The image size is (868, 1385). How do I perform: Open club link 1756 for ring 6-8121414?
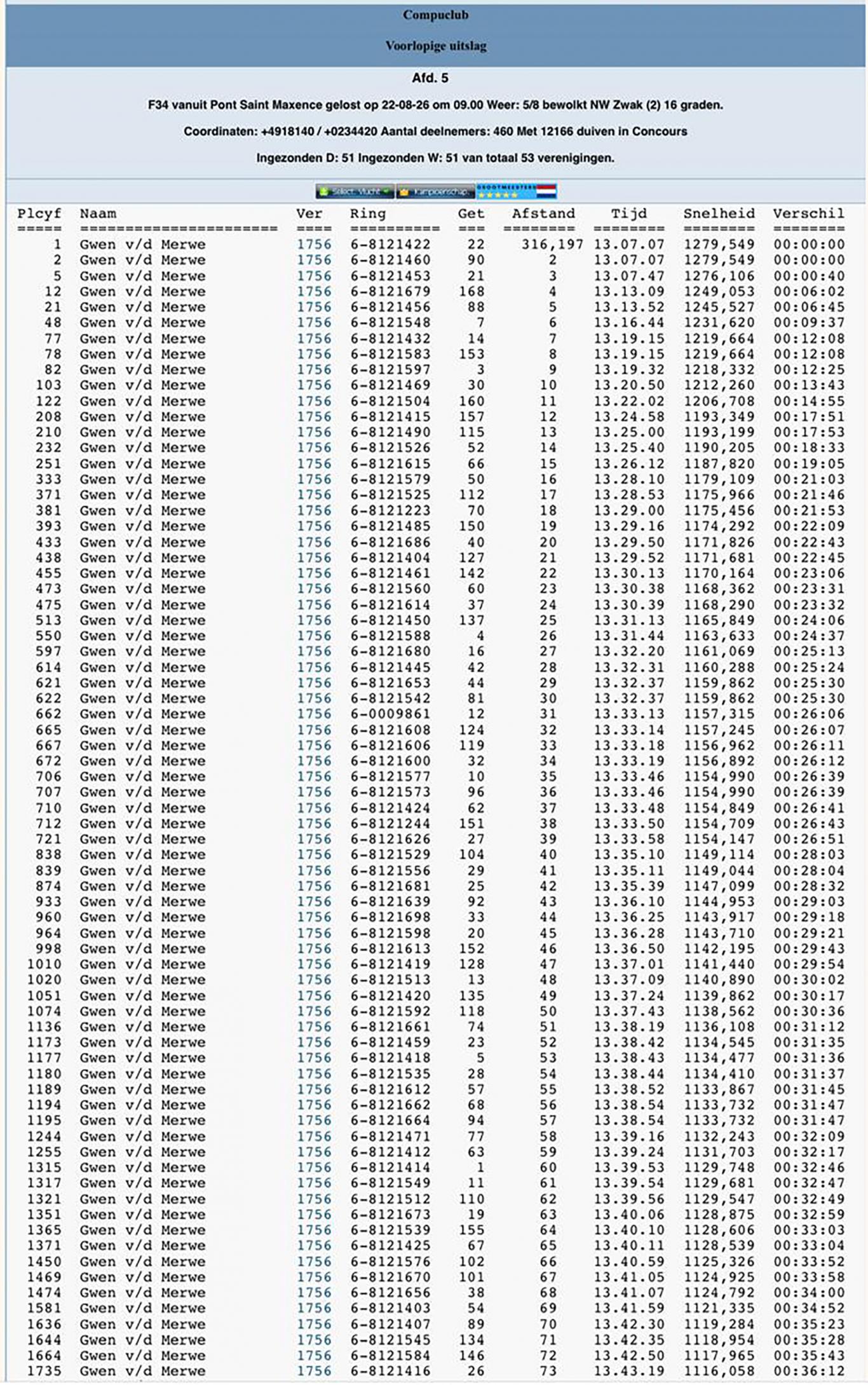314,1168
